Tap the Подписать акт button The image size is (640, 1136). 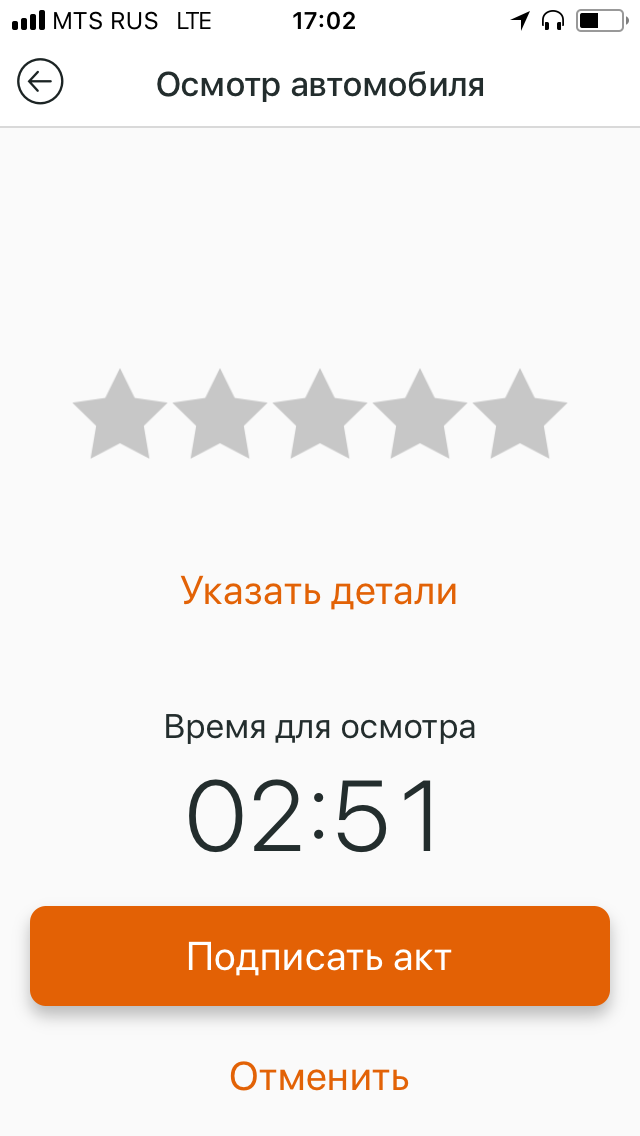pyautogui.click(x=320, y=956)
